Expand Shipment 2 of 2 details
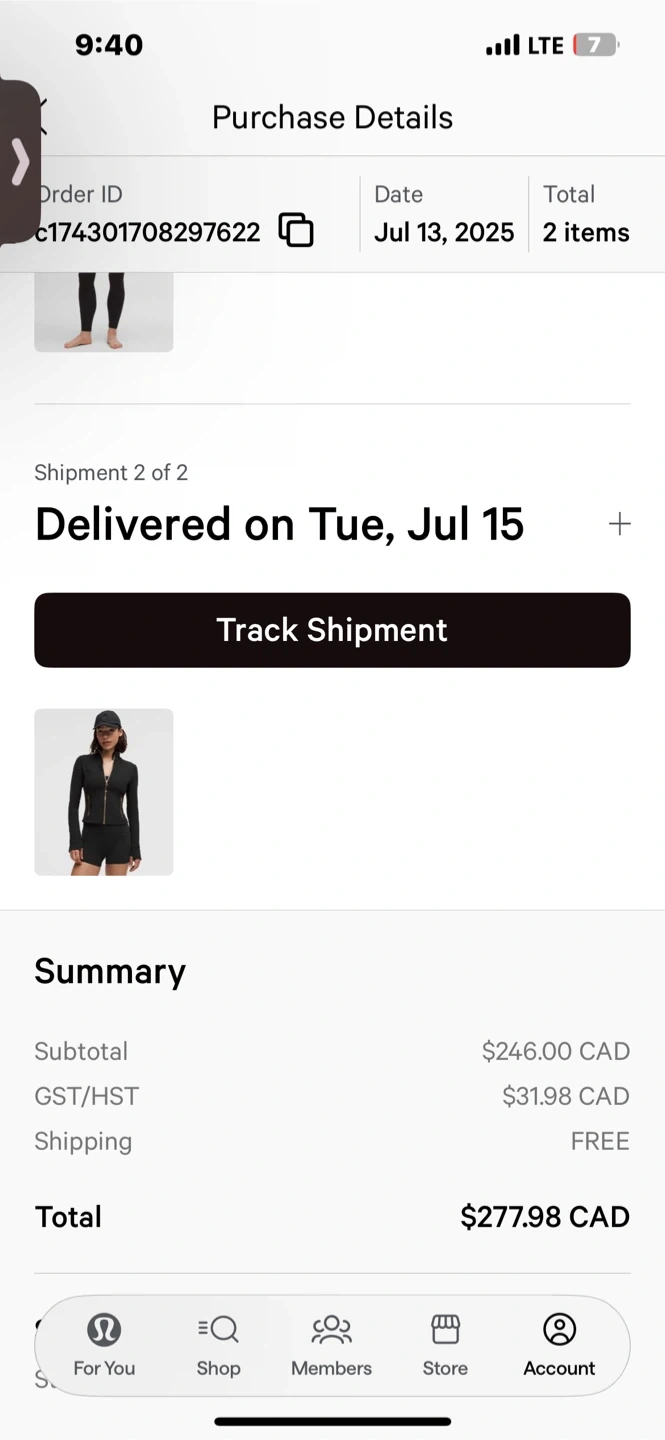 [620, 524]
